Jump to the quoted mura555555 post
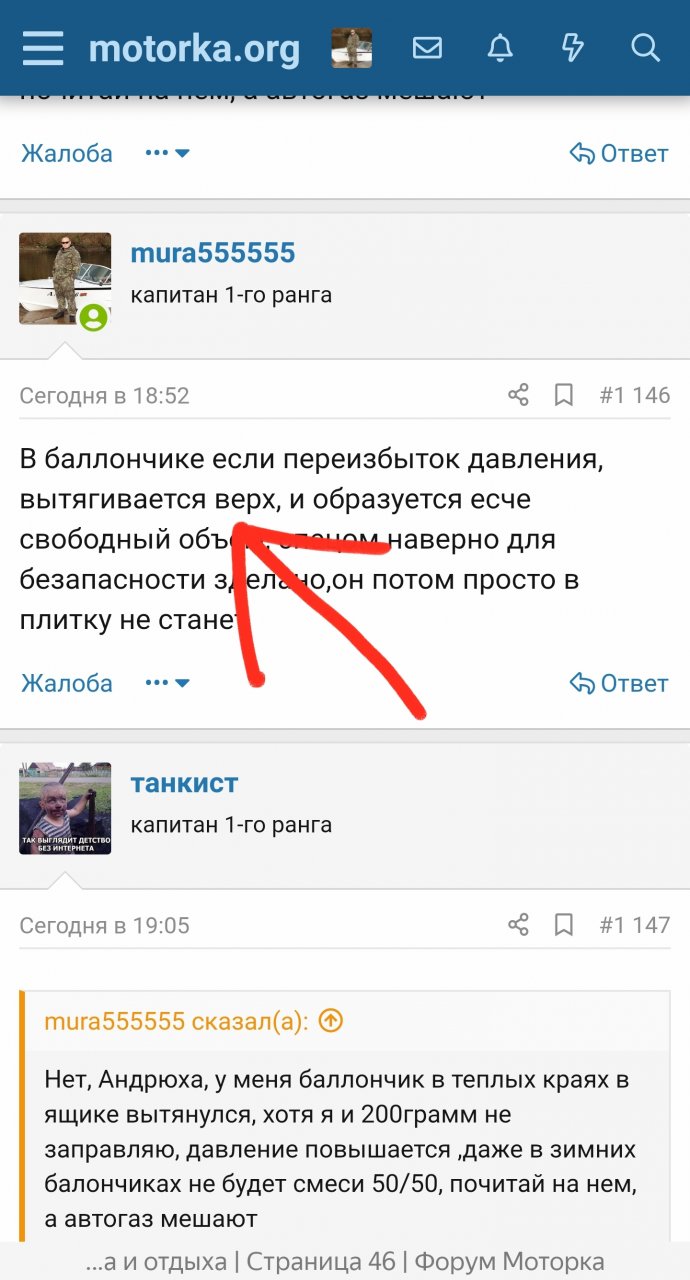Image resolution: width=690 pixels, height=1280 pixels. [331, 1021]
